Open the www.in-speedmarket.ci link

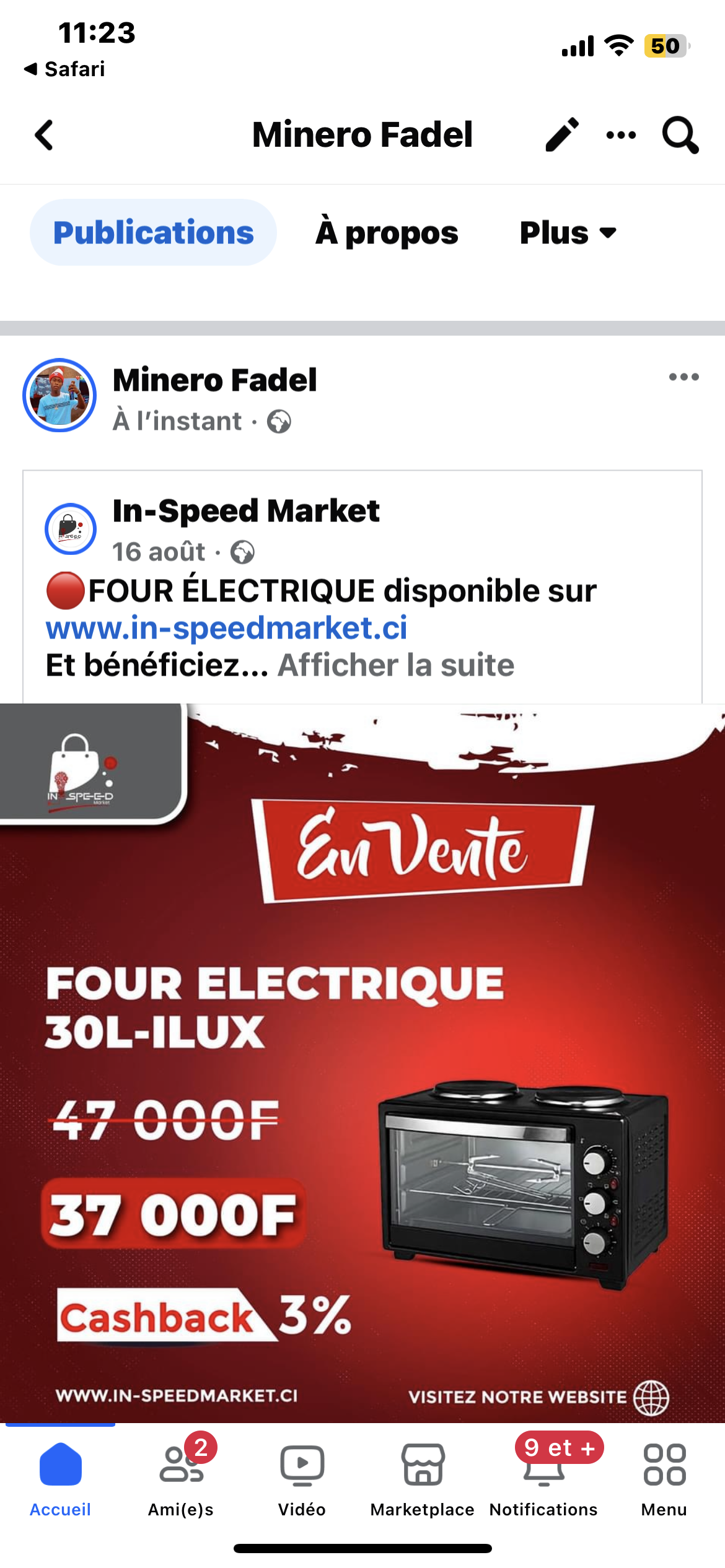pyautogui.click(x=227, y=628)
